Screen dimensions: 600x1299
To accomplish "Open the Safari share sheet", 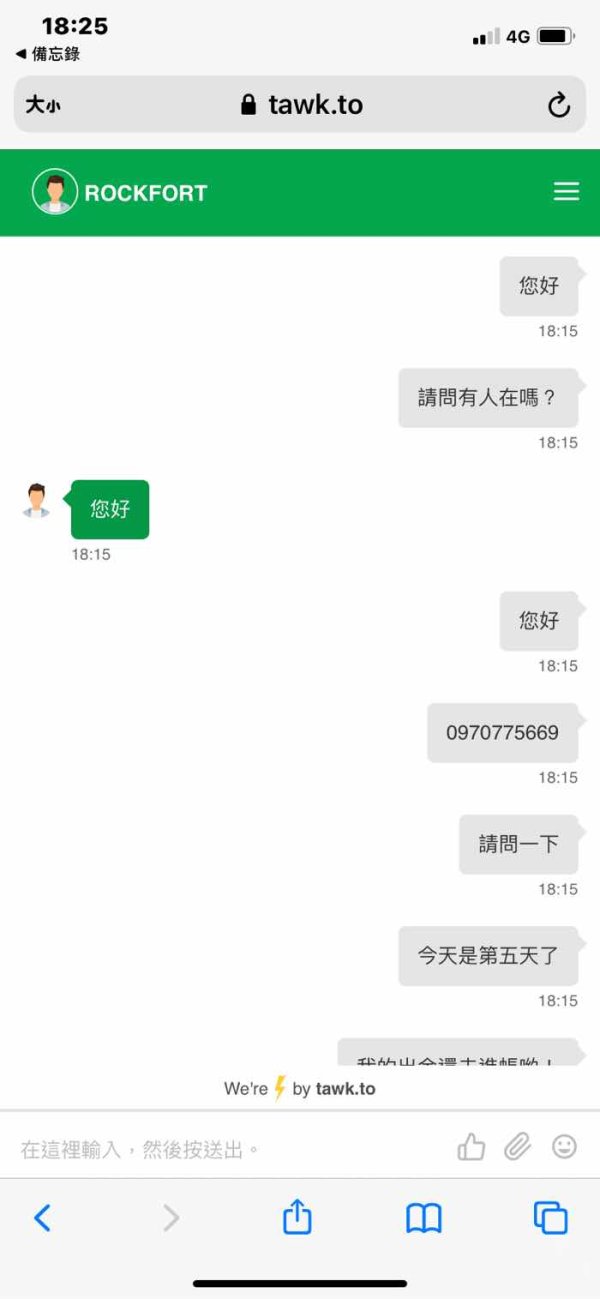I will (x=297, y=1216).
